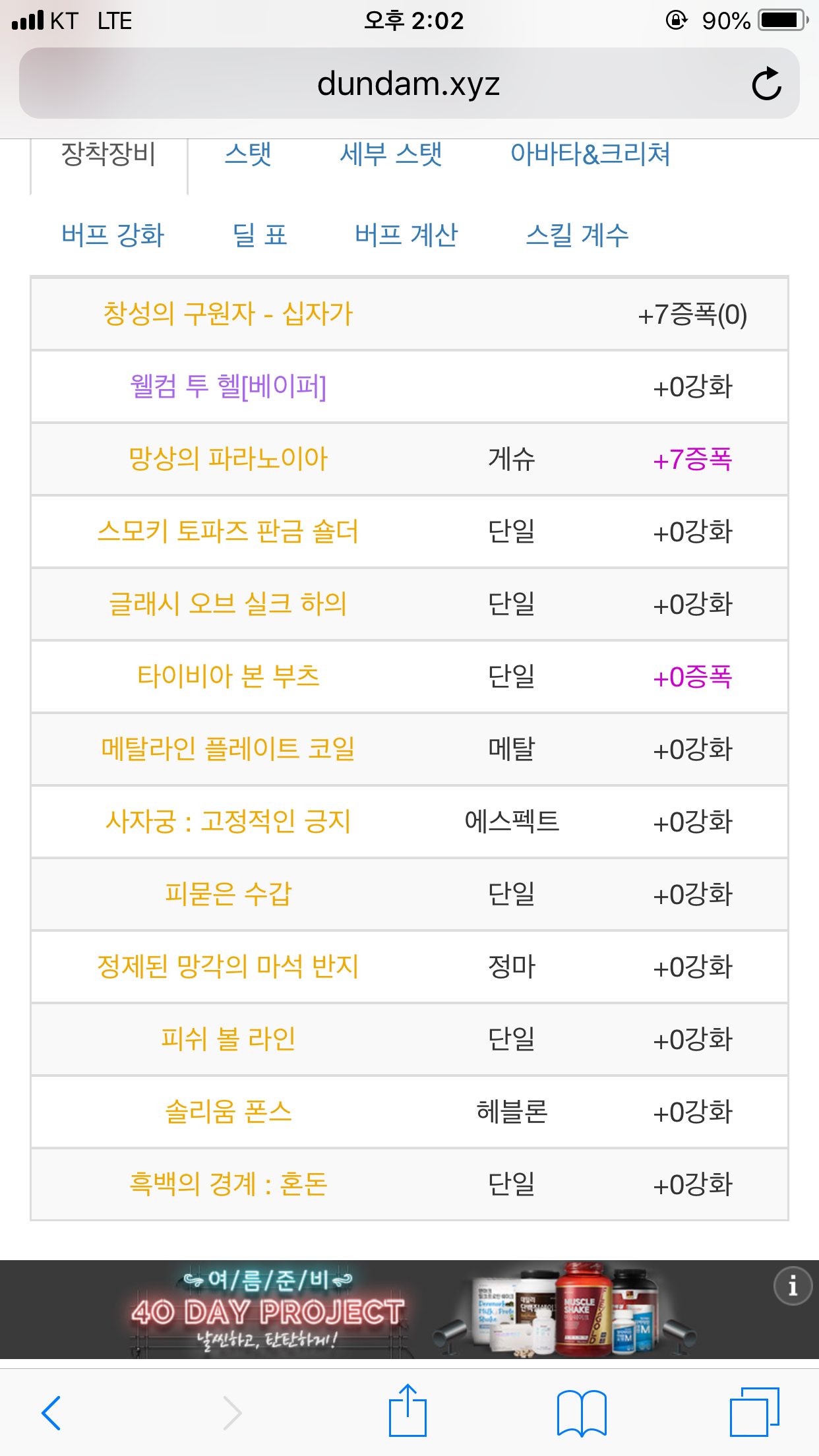Image resolution: width=819 pixels, height=1456 pixels.
Task: Switch to the 스탯 tab
Action: (x=248, y=155)
